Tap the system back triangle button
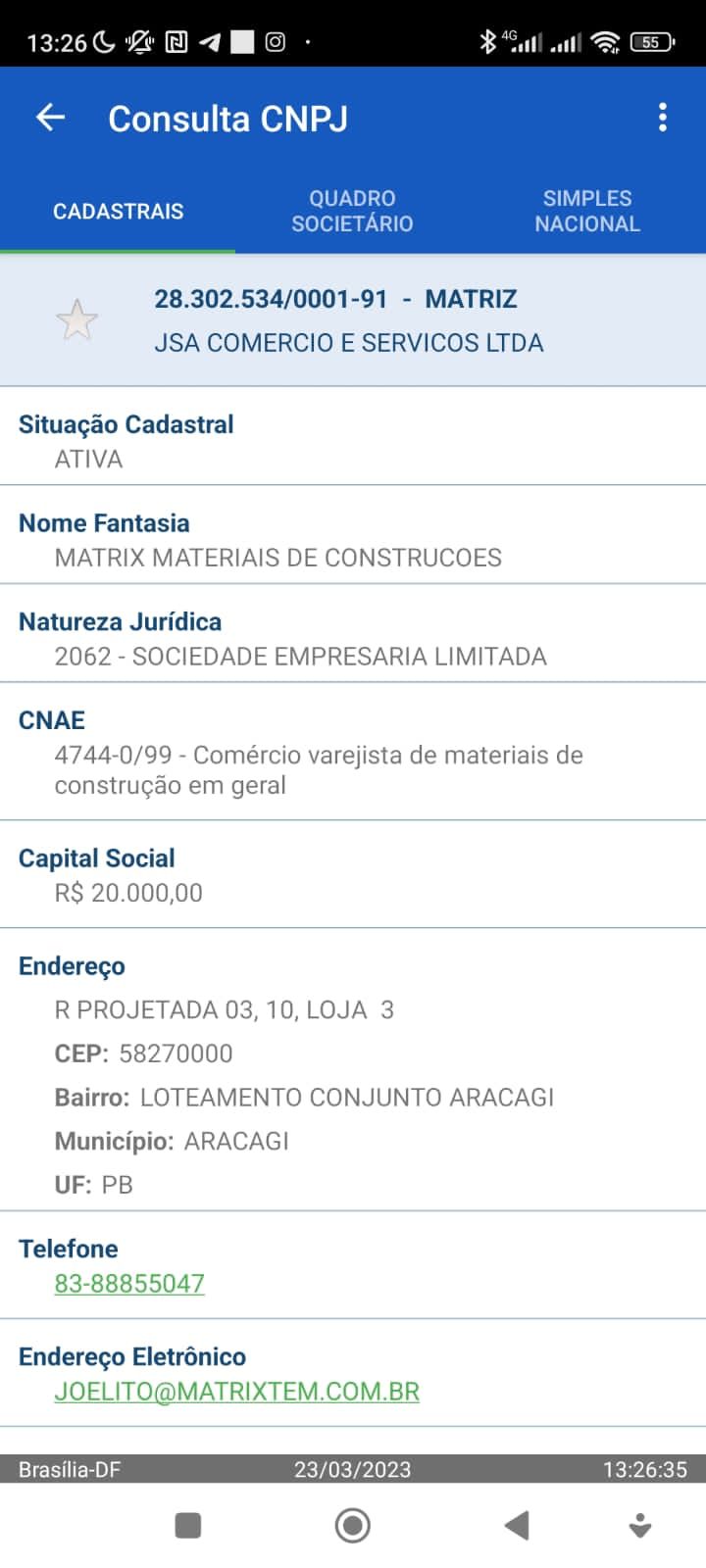The height and width of the screenshot is (1568, 706). tap(517, 1525)
